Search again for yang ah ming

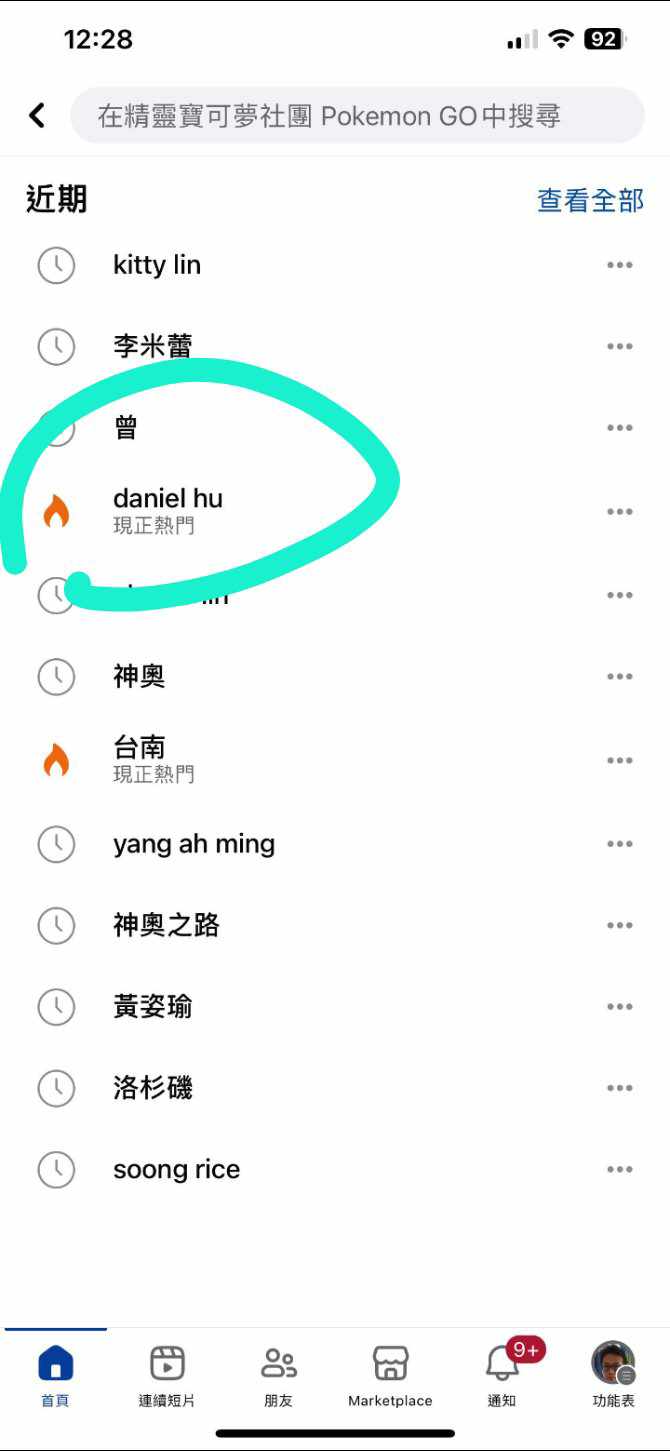click(x=194, y=844)
